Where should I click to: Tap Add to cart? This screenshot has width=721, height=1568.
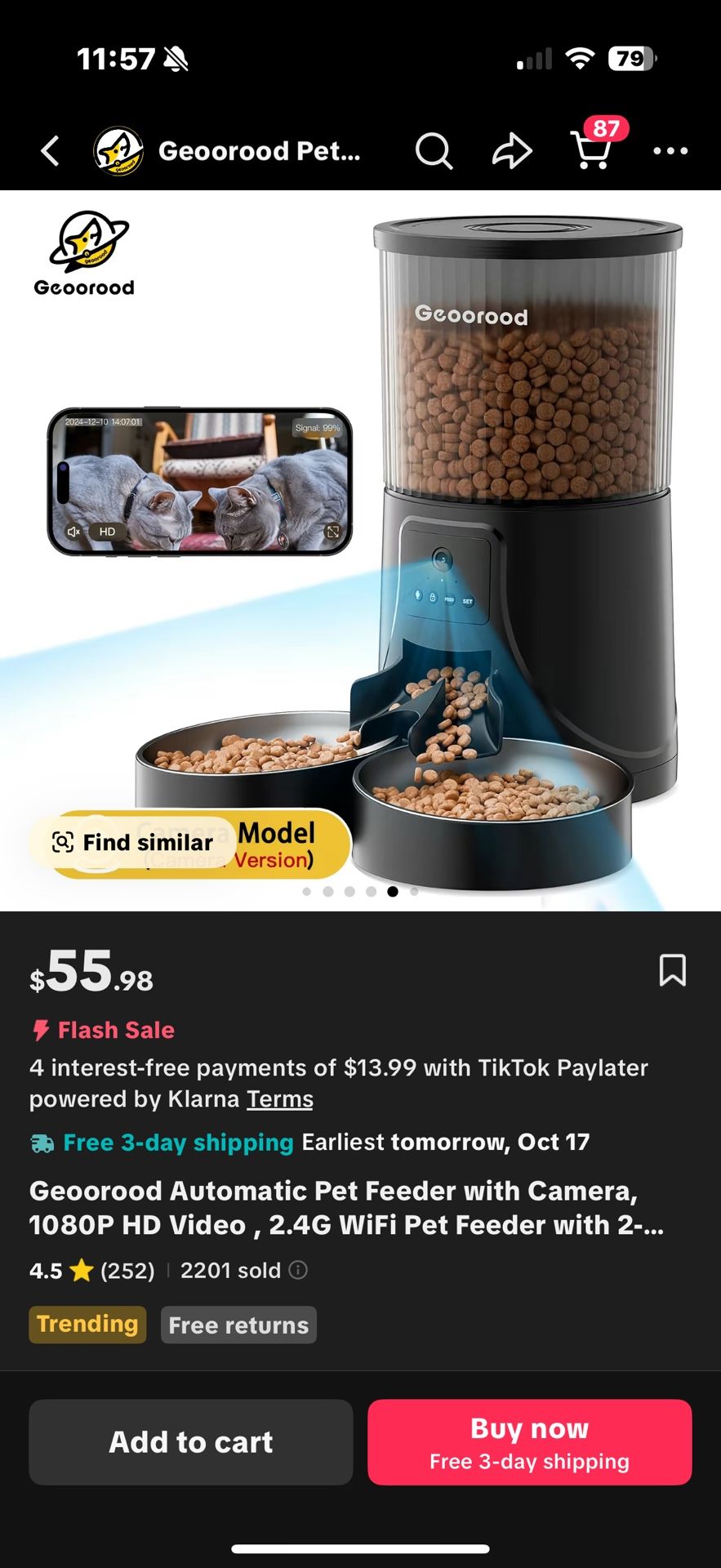pyautogui.click(x=190, y=1442)
